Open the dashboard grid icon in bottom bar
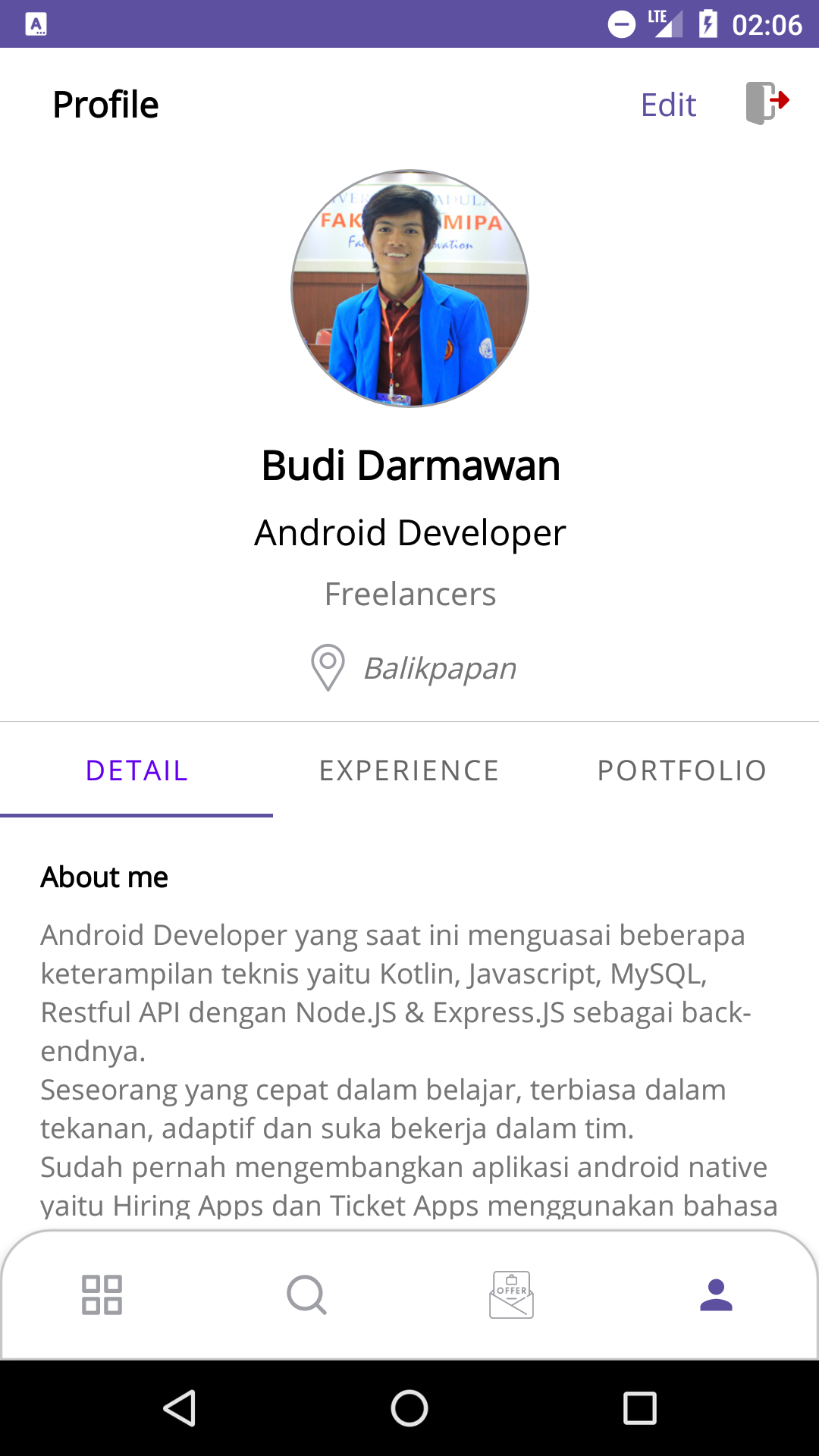819x1456 pixels. (102, 1294)
